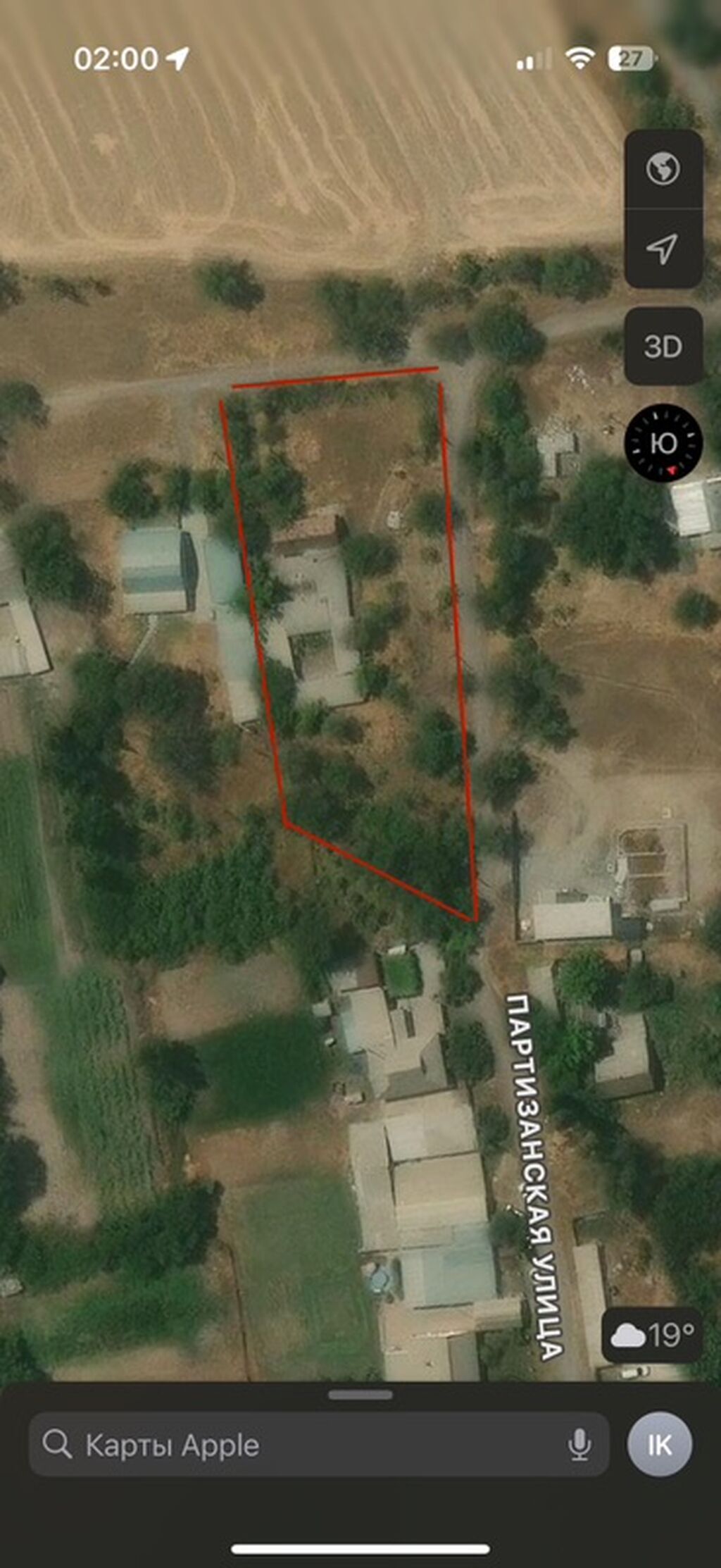Viewport: 721px width, 1568px height.
Task: Switch map to 3D view
Action: 663,346
